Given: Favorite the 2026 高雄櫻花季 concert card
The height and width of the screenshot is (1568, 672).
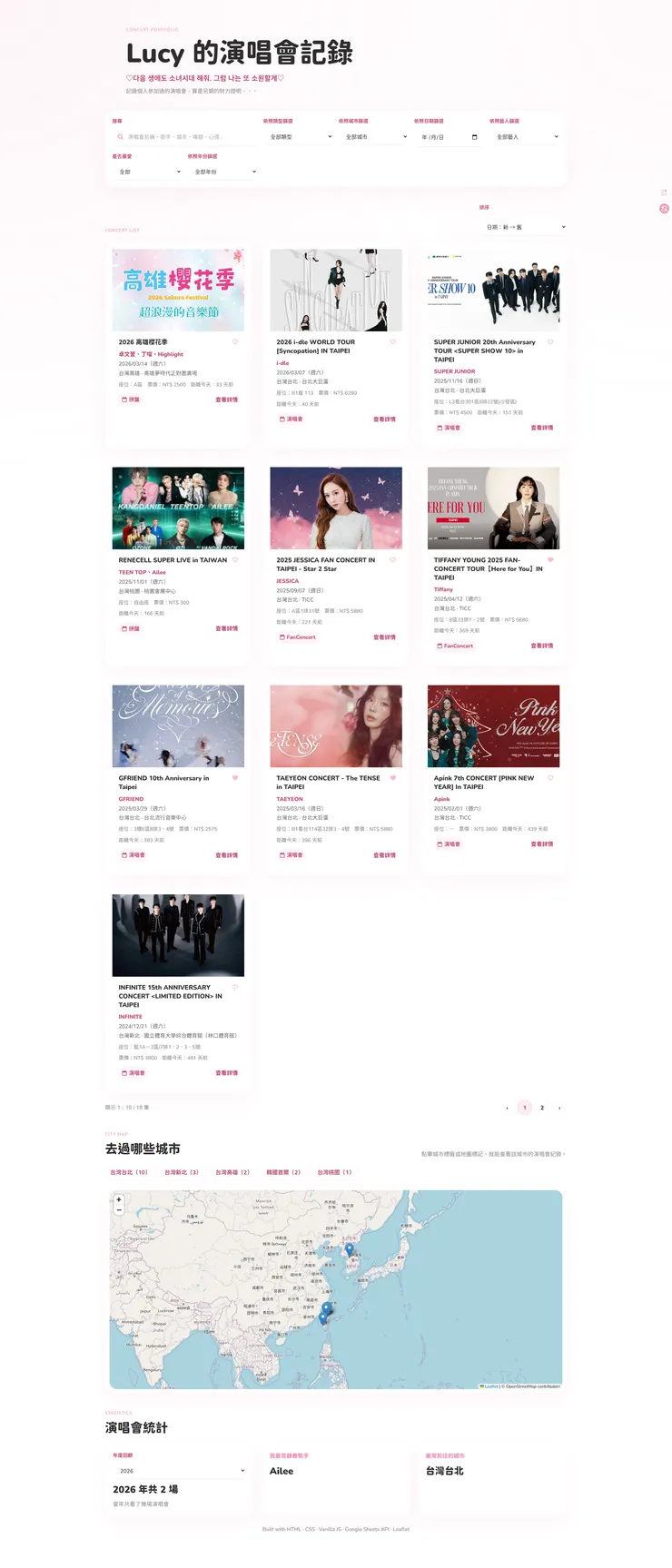Looking at the screenshot, I should [235, 342].
